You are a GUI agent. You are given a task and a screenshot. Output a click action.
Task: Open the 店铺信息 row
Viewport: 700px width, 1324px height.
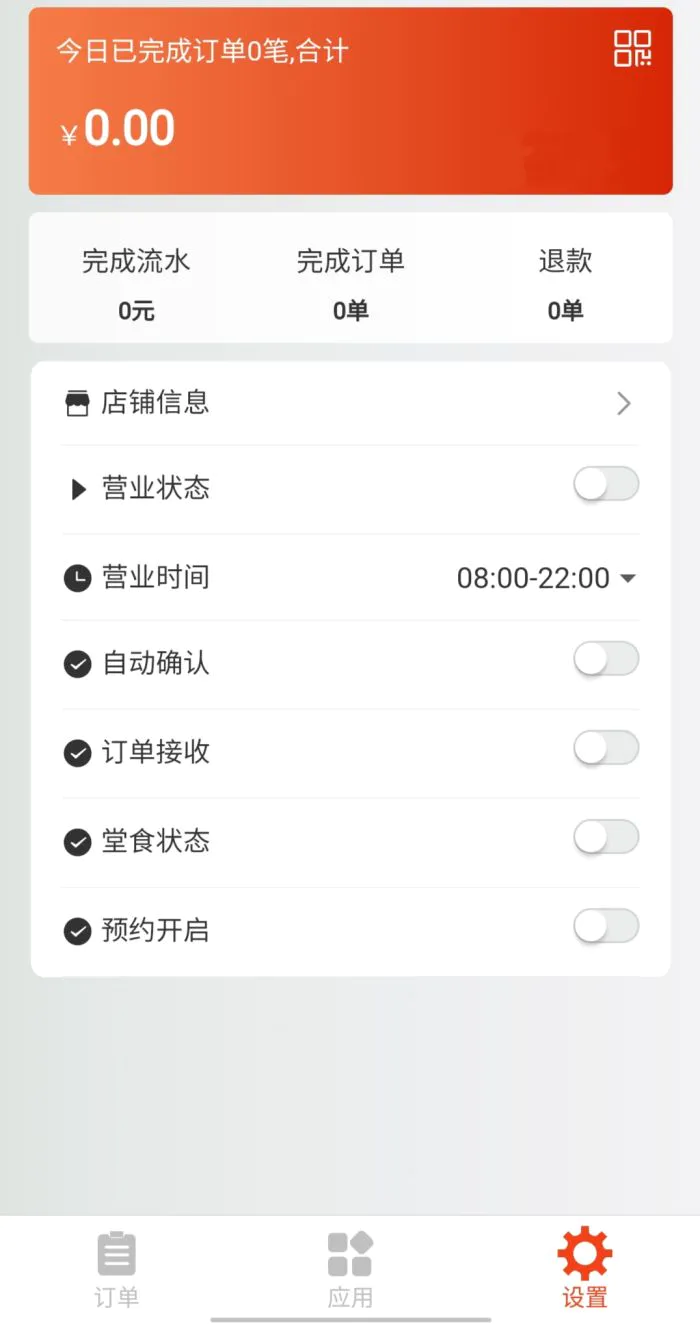(x=350, y=403)
